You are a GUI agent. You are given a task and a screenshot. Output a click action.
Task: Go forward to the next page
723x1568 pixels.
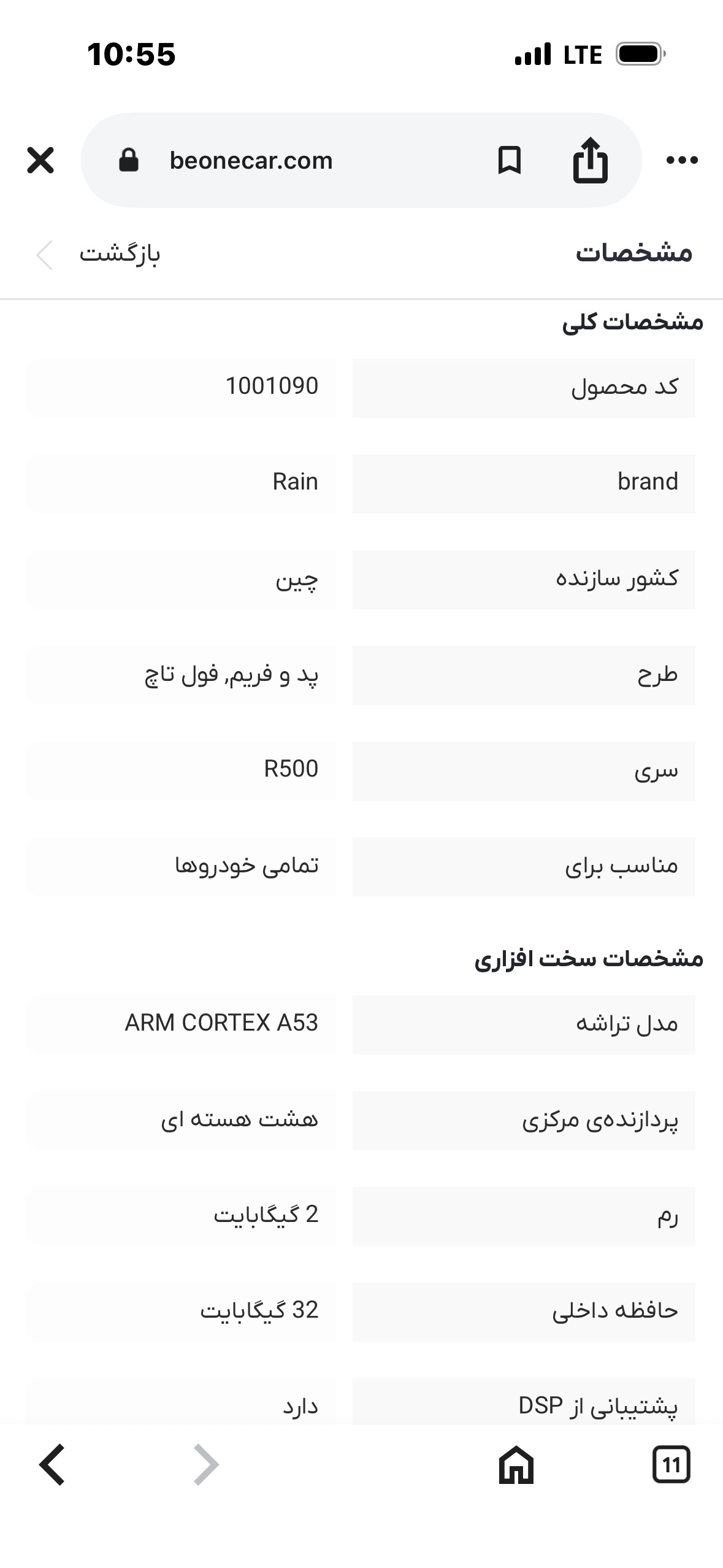(206, 1464)
